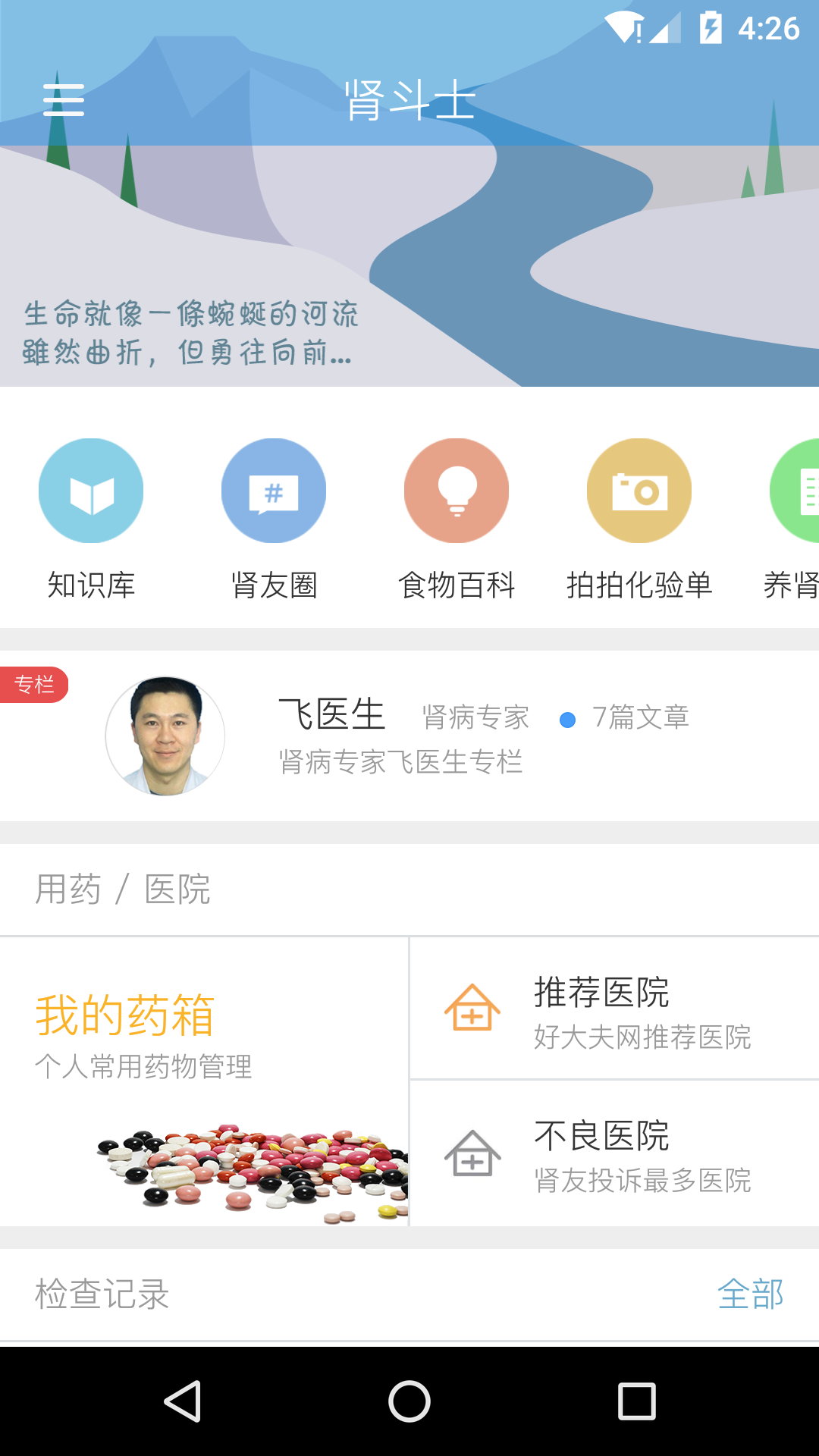Tap the system back button
The image size is (819, 1456).
point(182,1401)
